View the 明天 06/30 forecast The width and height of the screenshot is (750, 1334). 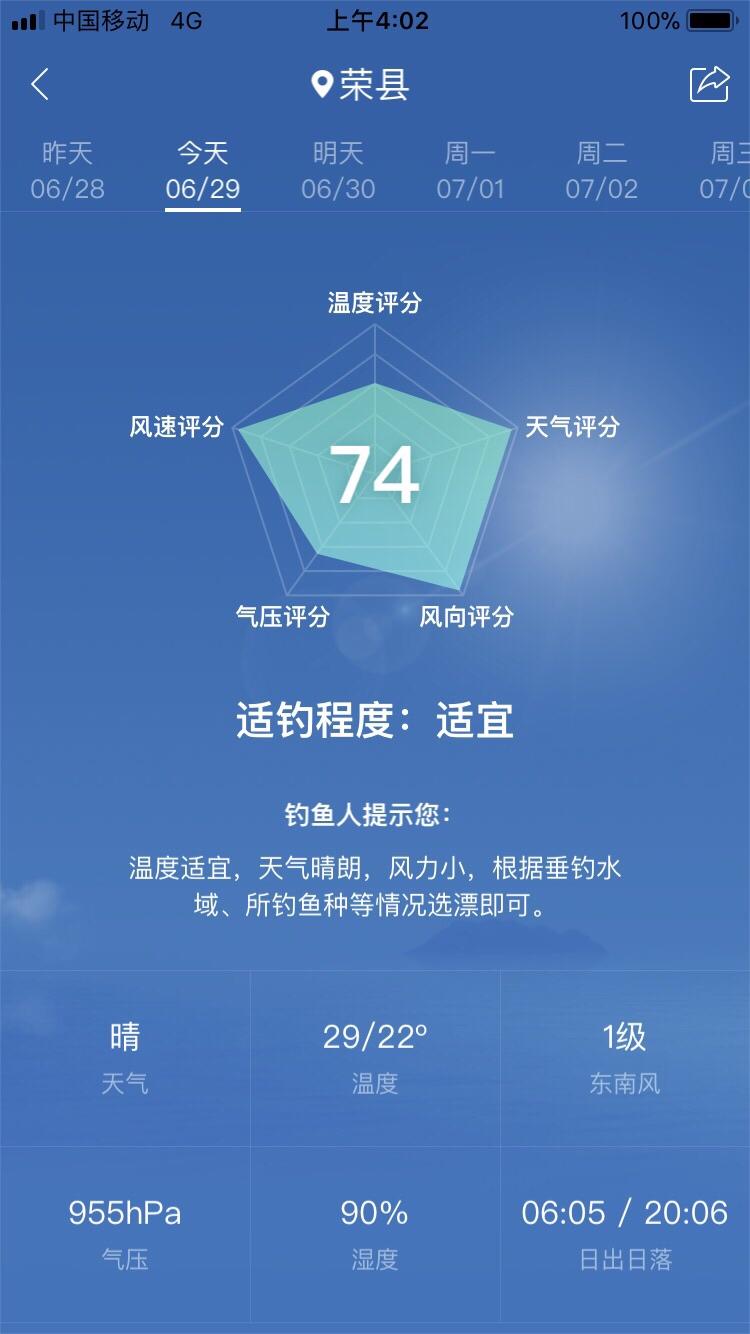pyautogui.click(x=338, y=170)
